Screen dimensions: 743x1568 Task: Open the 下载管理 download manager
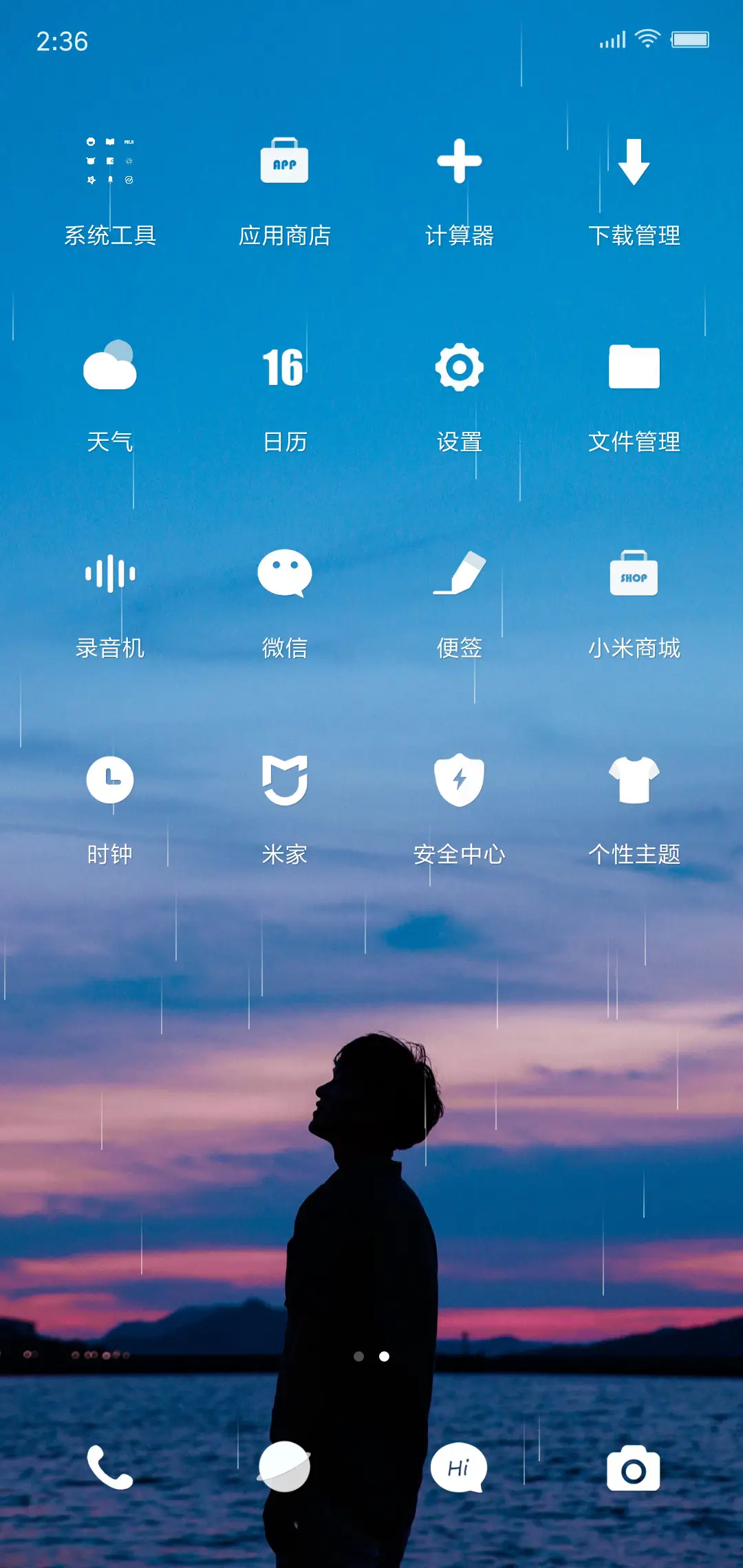click(634, 162)
